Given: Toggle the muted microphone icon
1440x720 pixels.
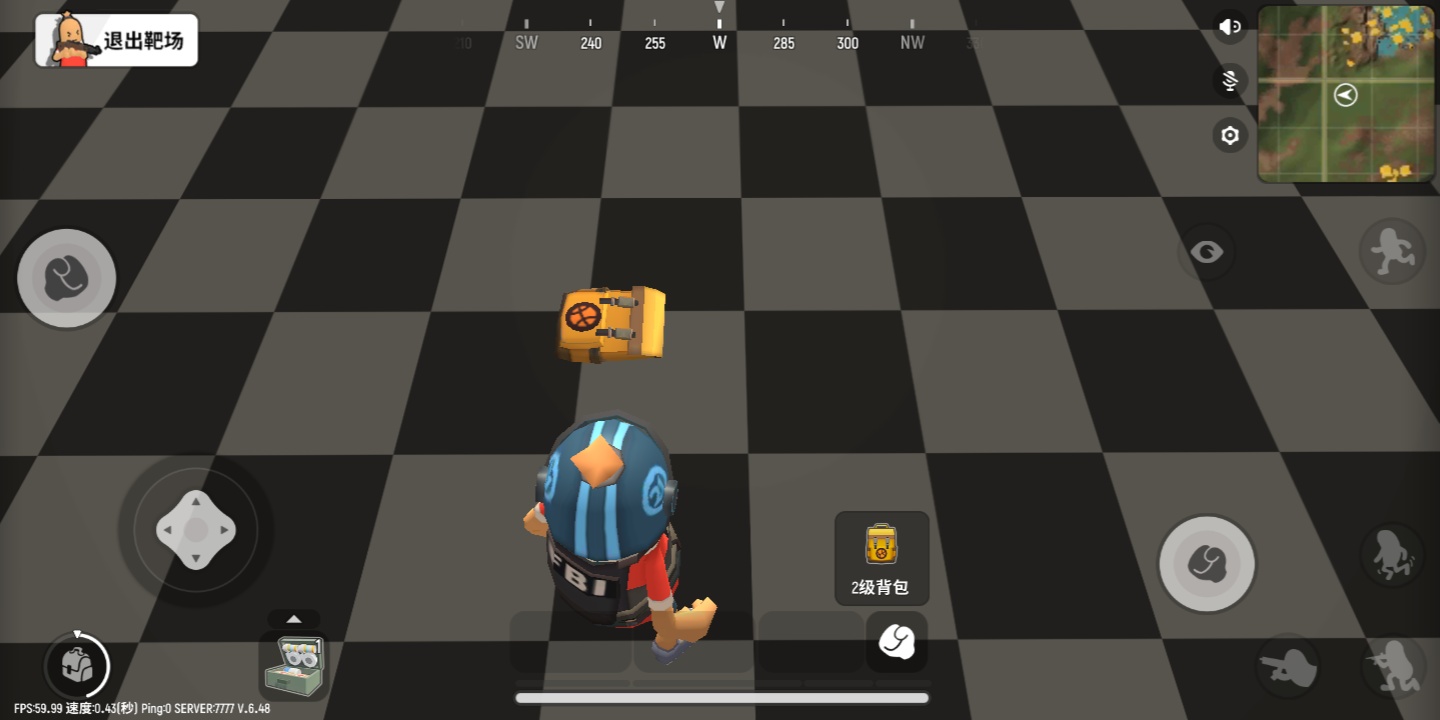Looking at the screenshot, I should click(1230, 81).
